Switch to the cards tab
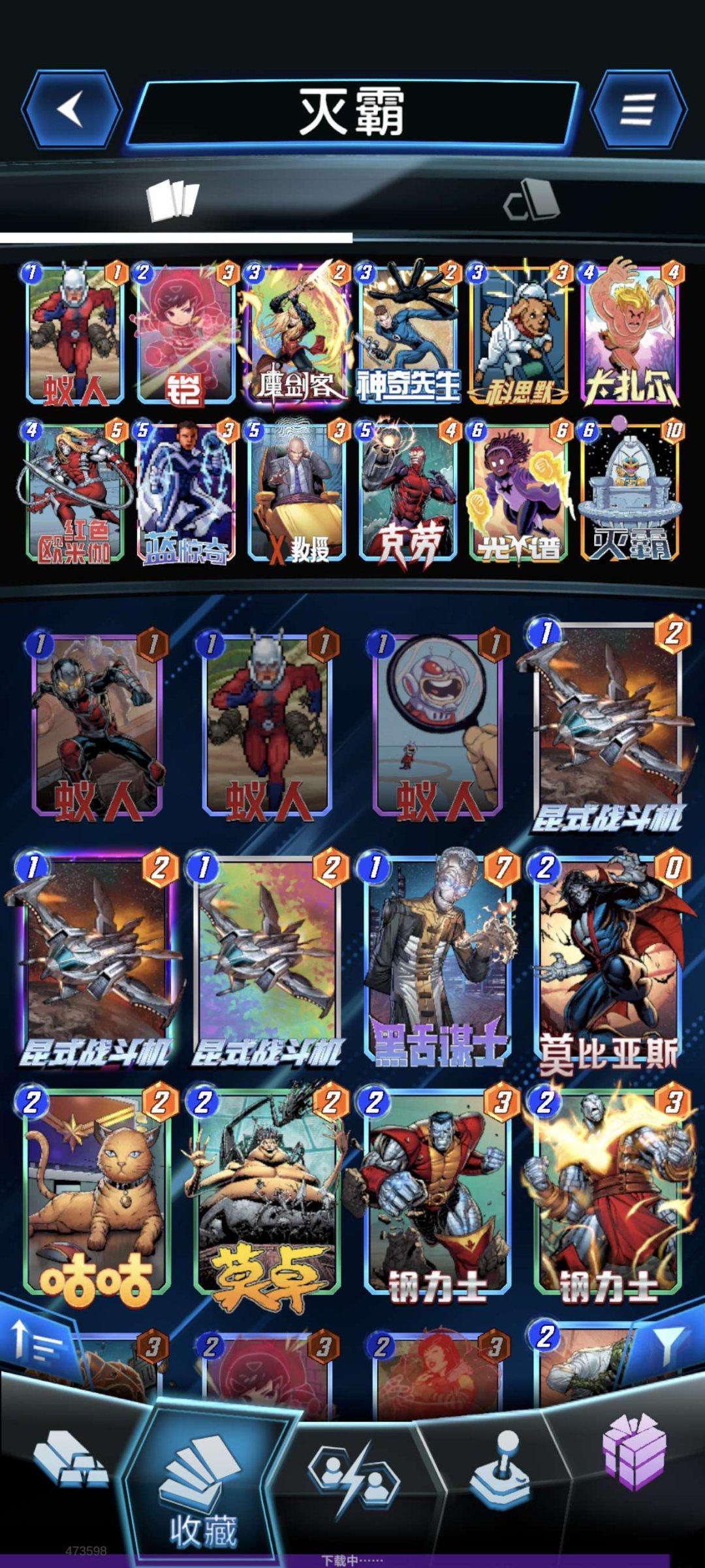The height and width of the screenshot is (1568, 705). (173, 200)
